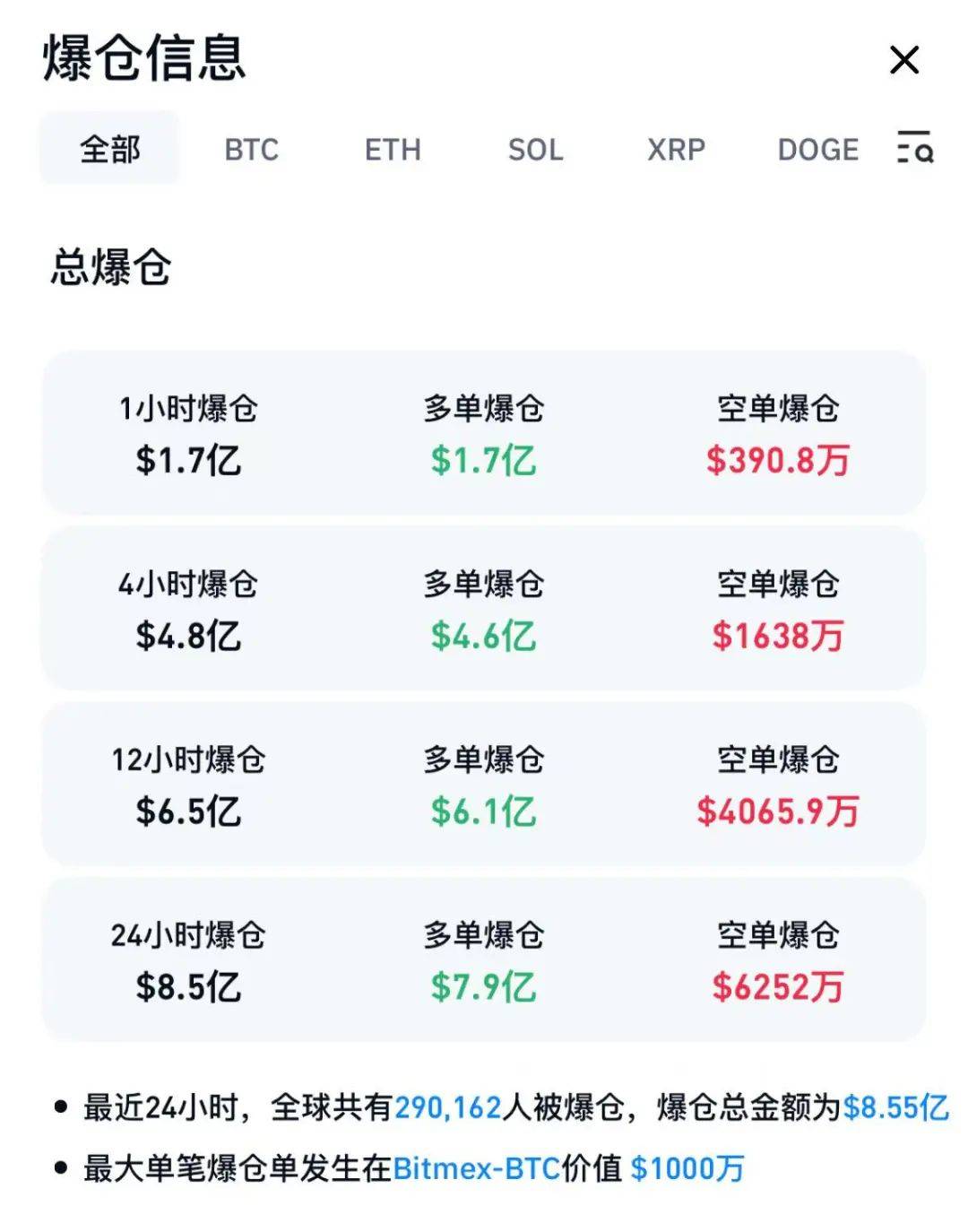Switch to the ETH tab
This screenshot has height=1232, width=968.
[394, 150]
